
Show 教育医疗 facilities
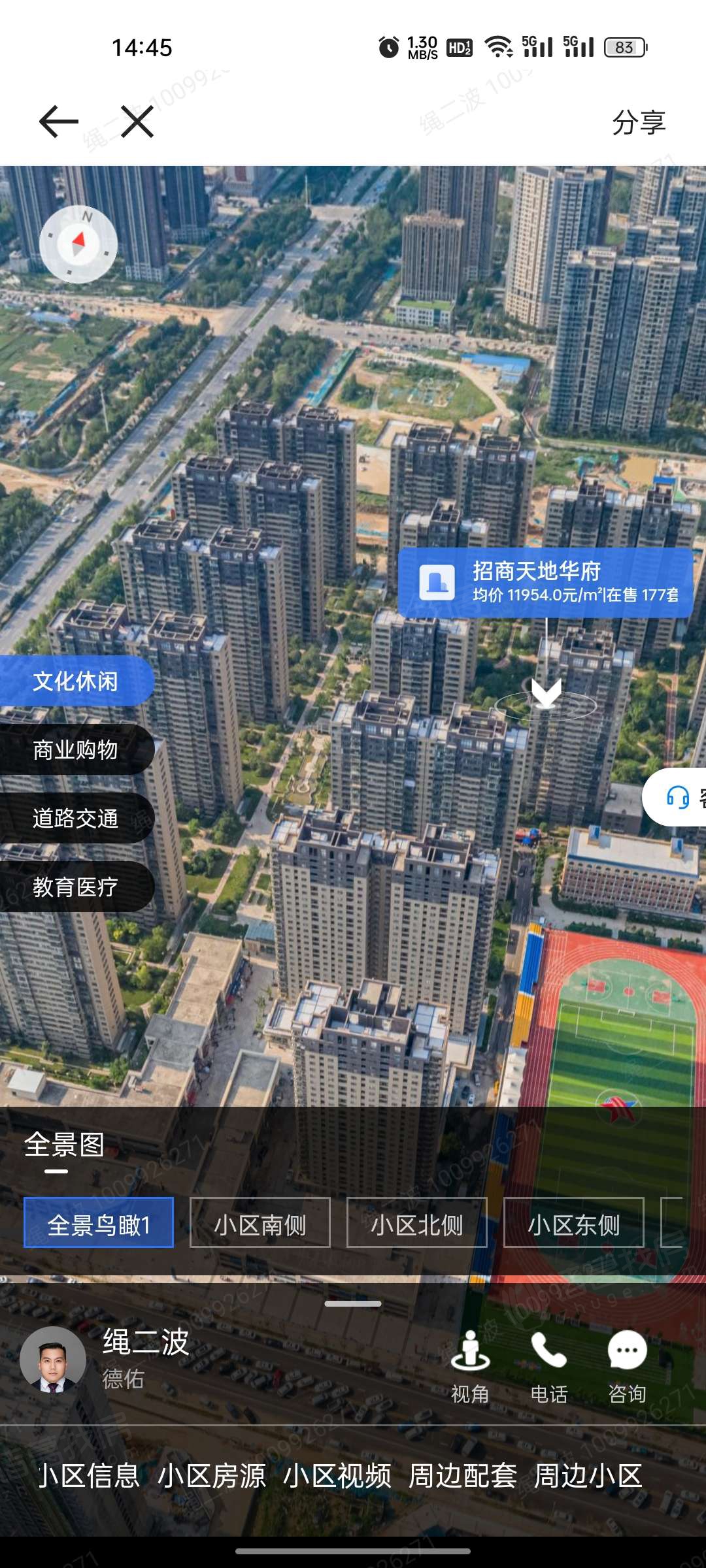(76, 887)
